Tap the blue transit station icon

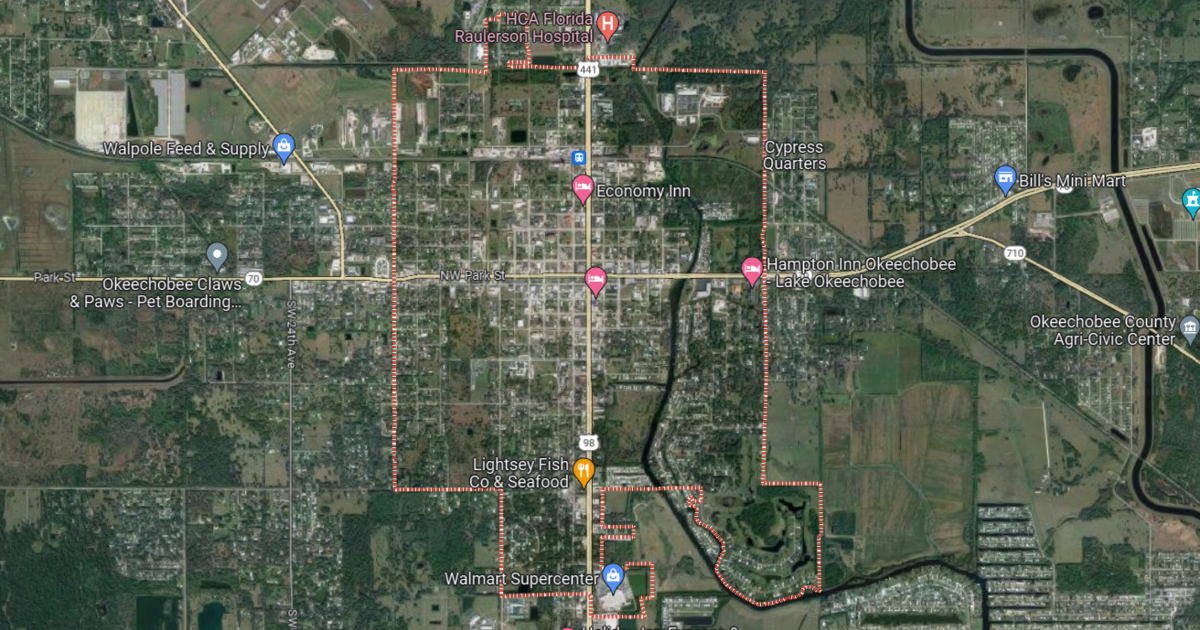[x=578, y=158]
